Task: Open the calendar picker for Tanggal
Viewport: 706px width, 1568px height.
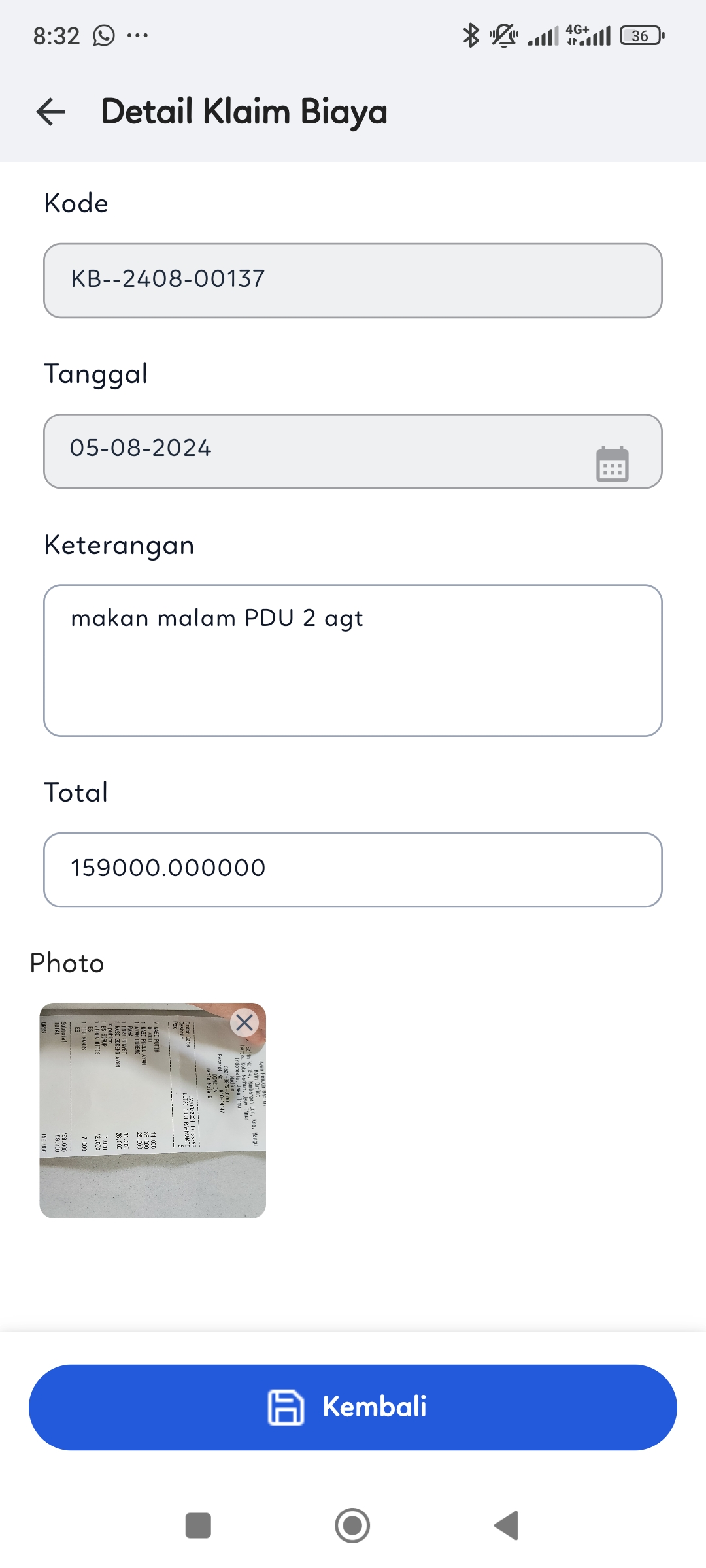Action: click(612, 464)
